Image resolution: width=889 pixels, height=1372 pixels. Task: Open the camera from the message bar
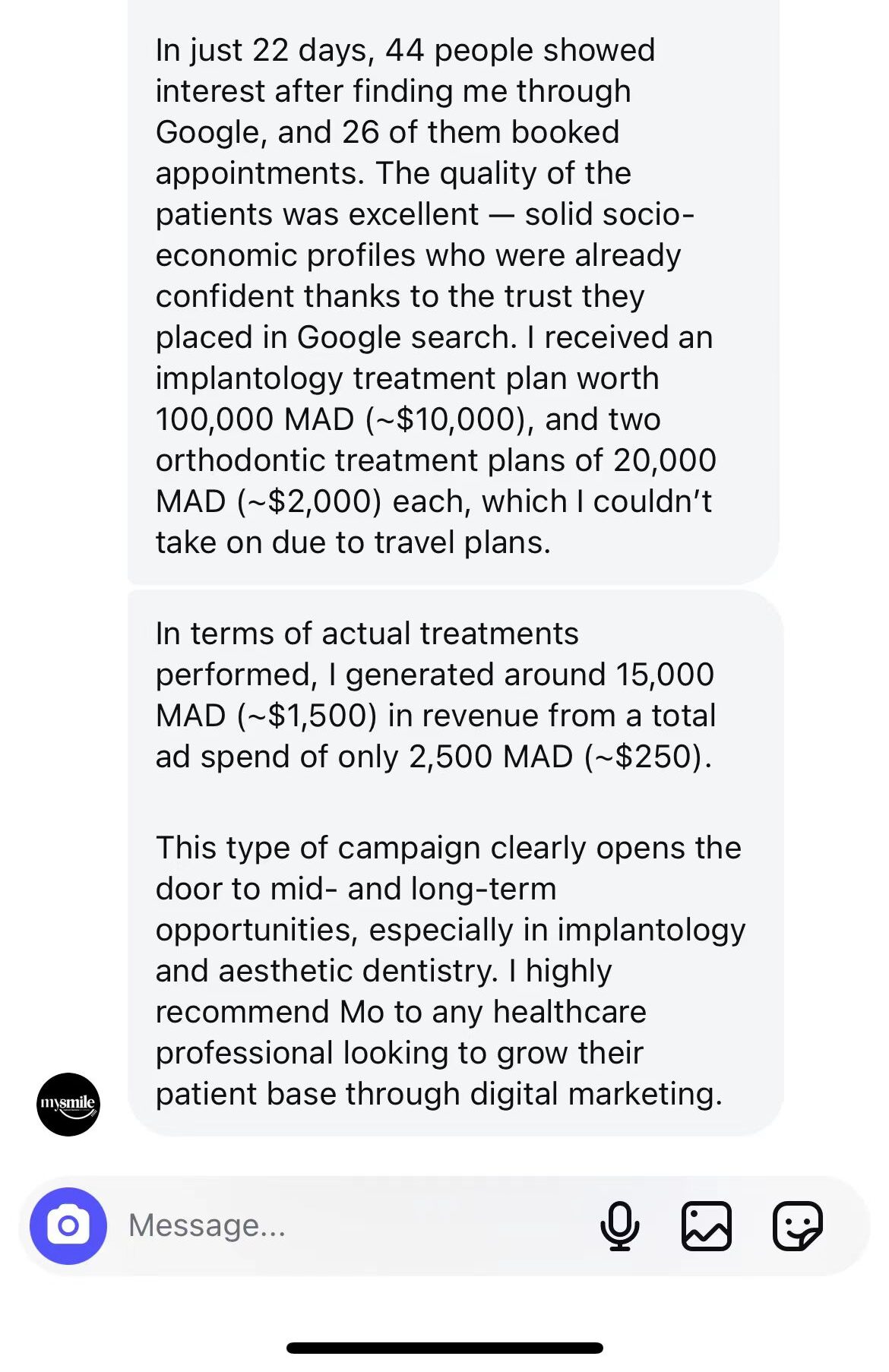pyautogui.click(x=68, y=1225)
